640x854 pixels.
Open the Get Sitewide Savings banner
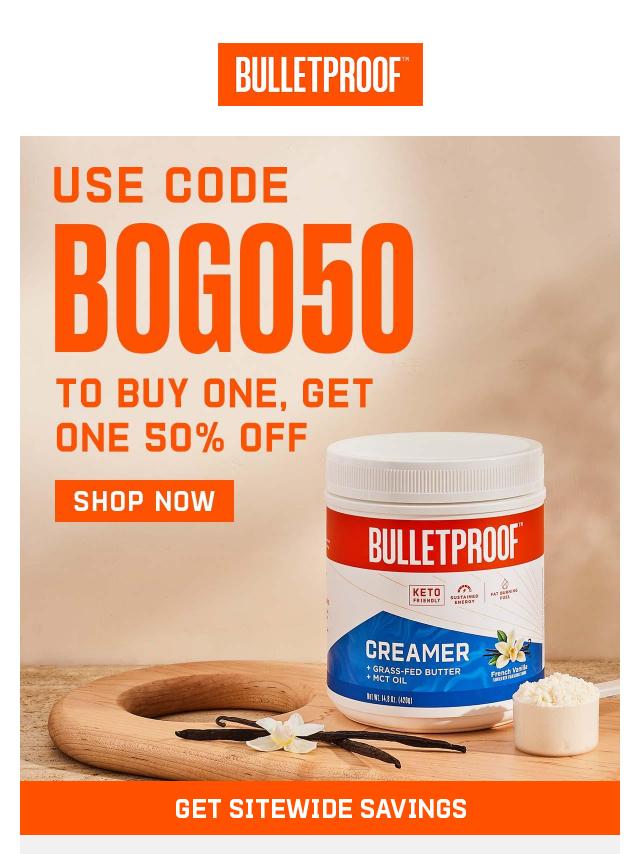point(320,808)
